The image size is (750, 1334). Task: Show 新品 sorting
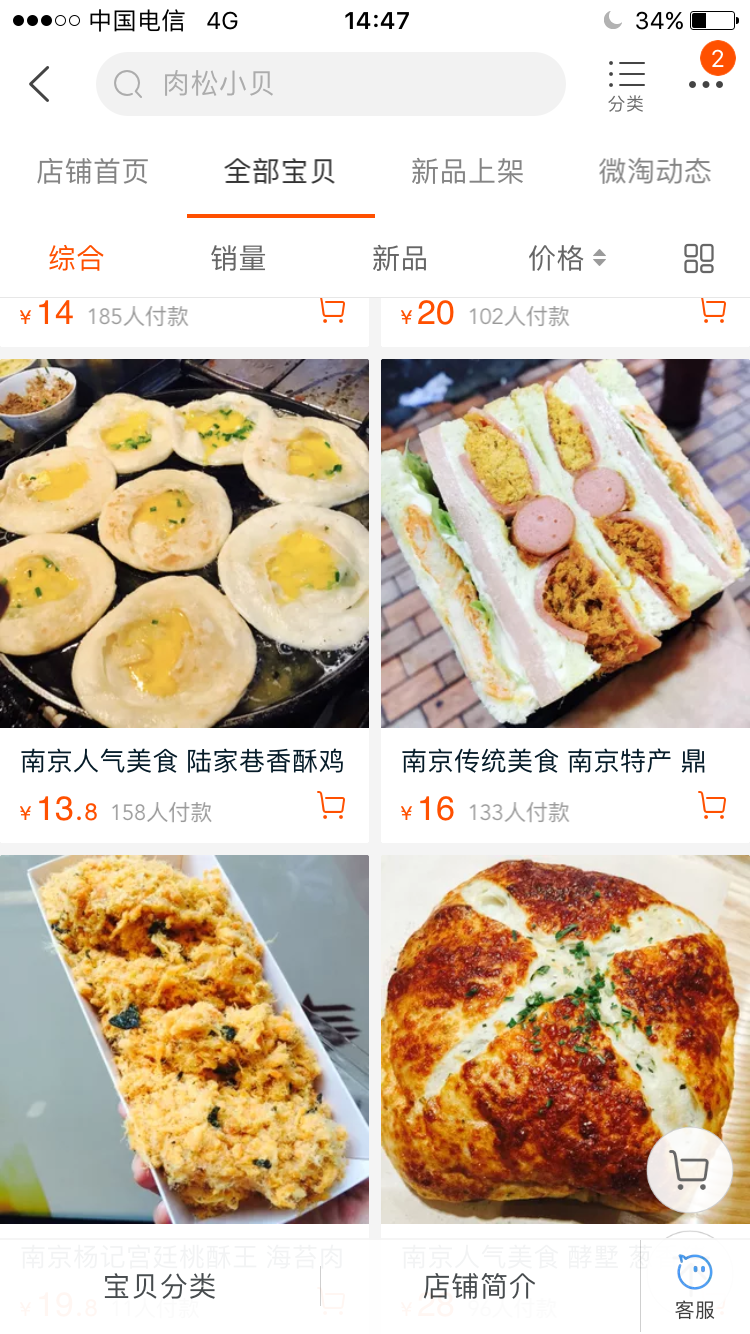[399, 259]
